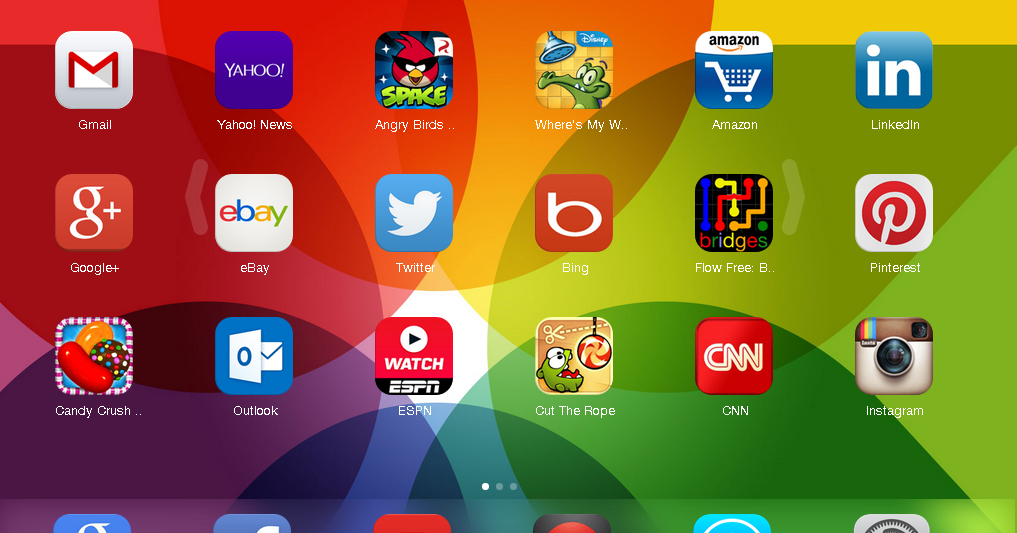
Task: Open the Gmail app
Action: click(x=94, y=70)
